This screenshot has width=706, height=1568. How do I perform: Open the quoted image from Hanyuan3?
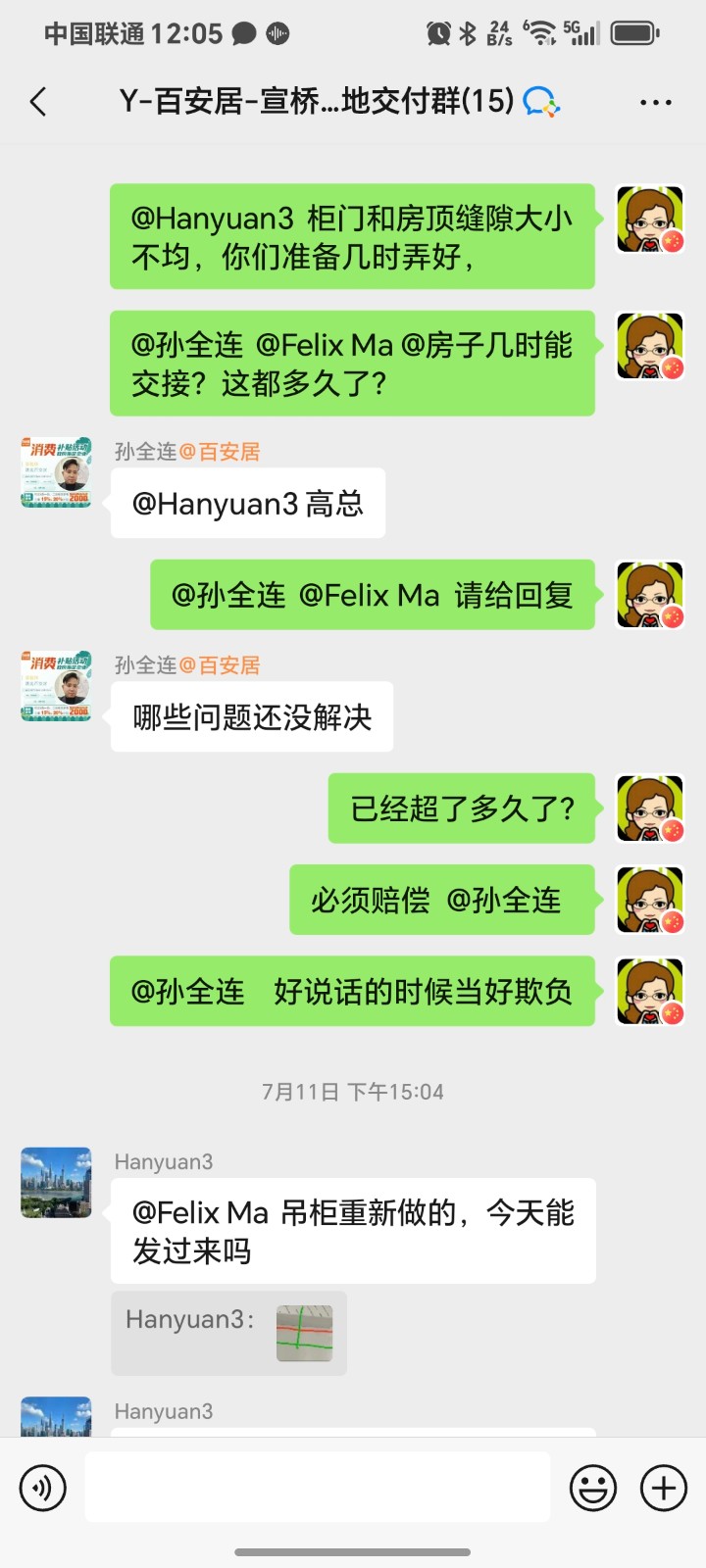304,1333
